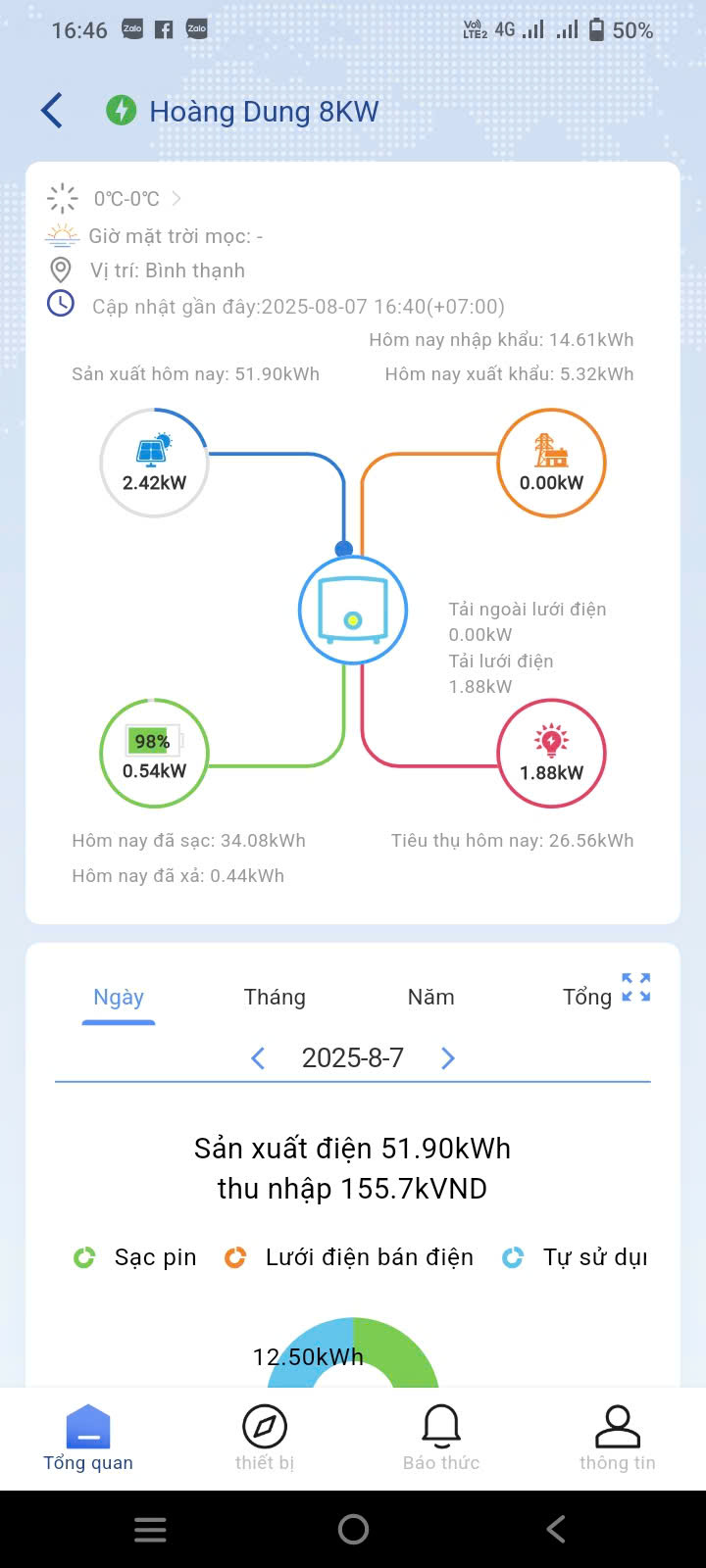The width and height of the screenshot is (706, 1568).
Task: Toggle the Lưới điện bán điện legend
Action: [x=351, y=1257]
